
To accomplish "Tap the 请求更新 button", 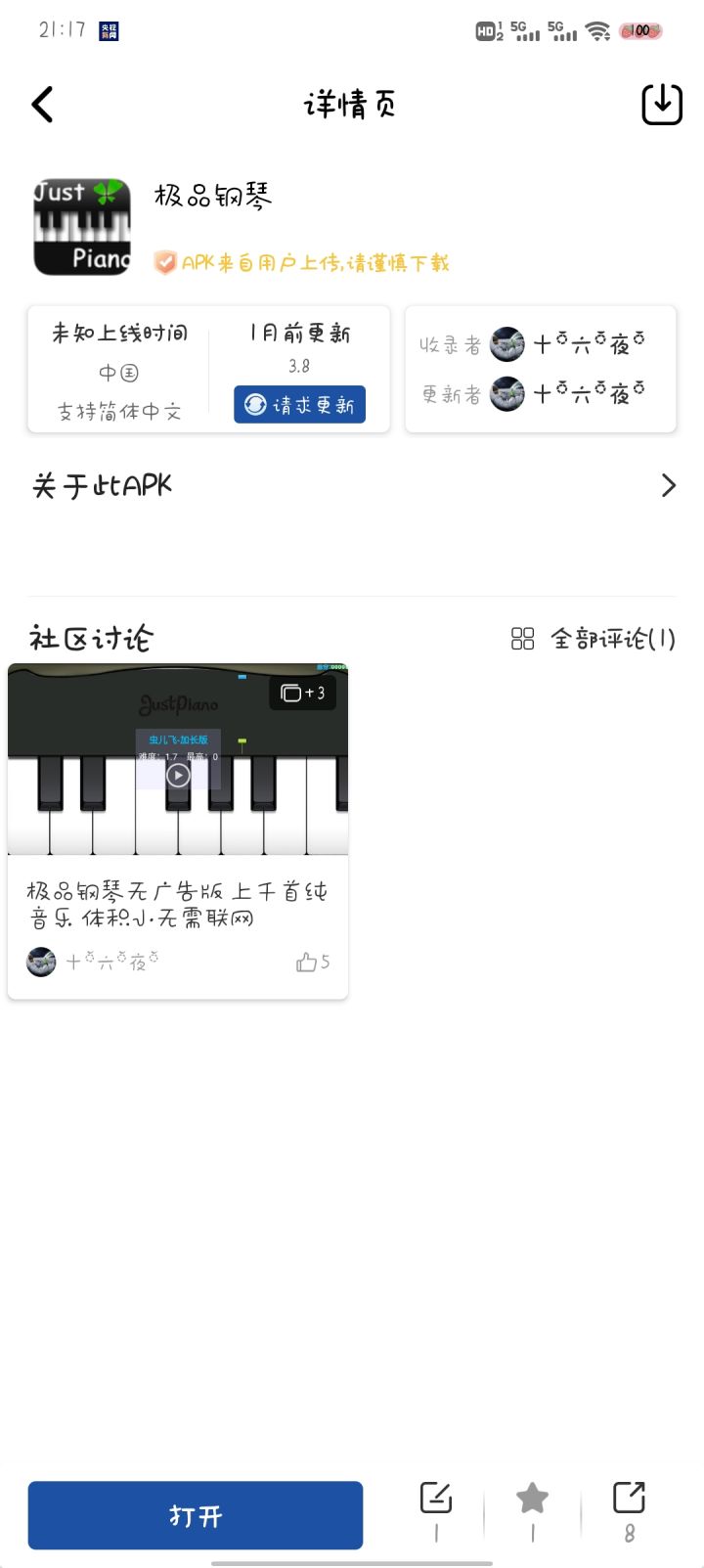I will (299, 405).
